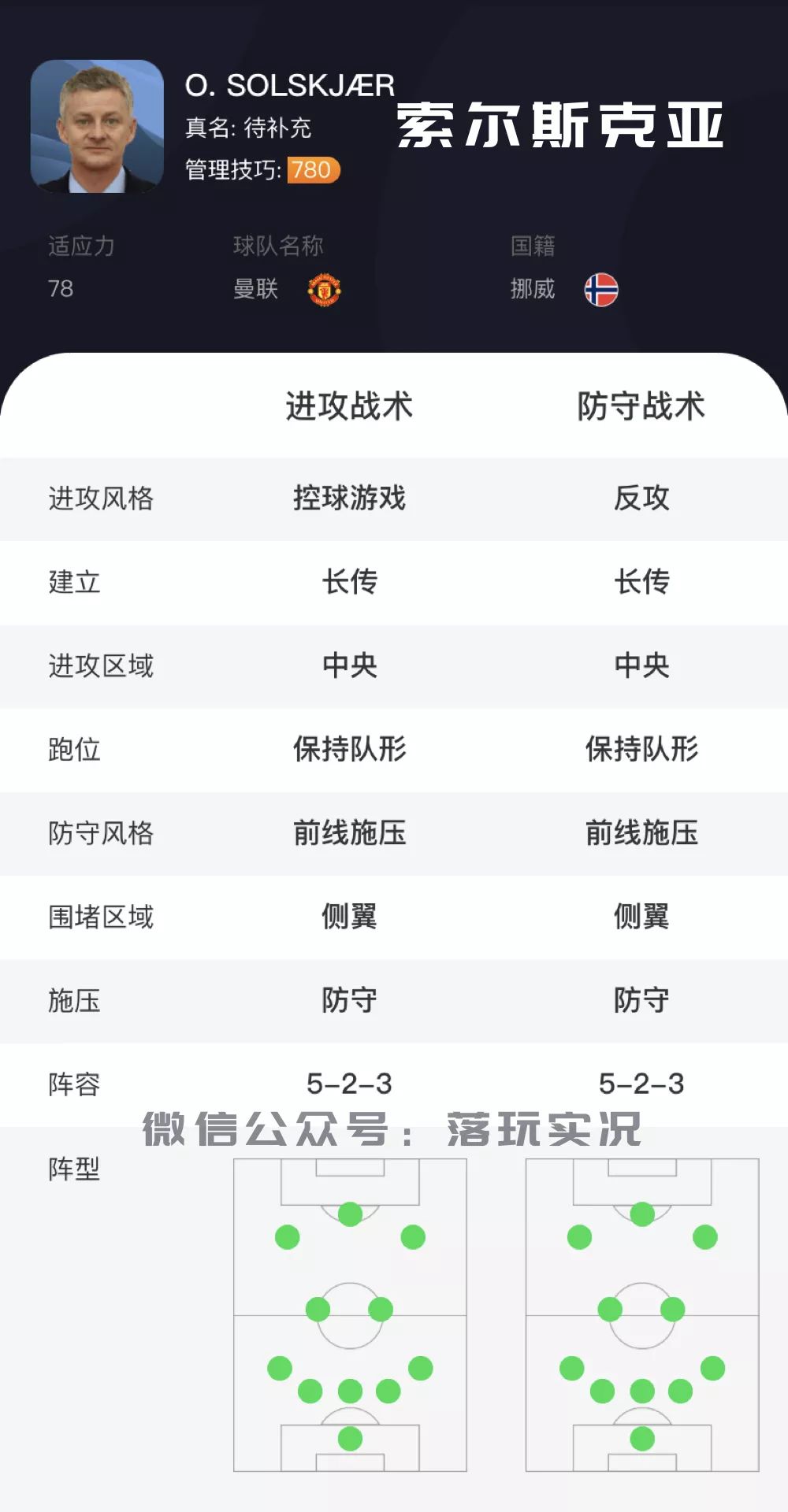
Task: Switch to the 防守战术 tab
Action: (x=640, y=408)
